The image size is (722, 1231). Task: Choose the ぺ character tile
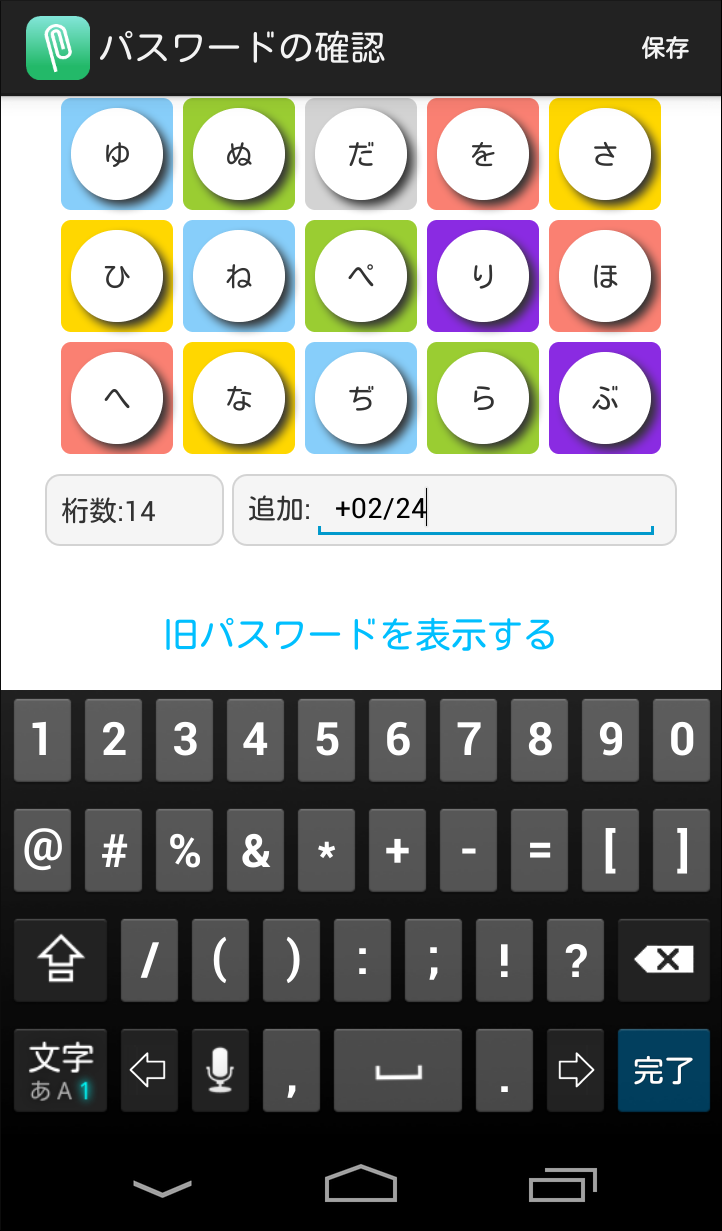(x=361, y=276)
